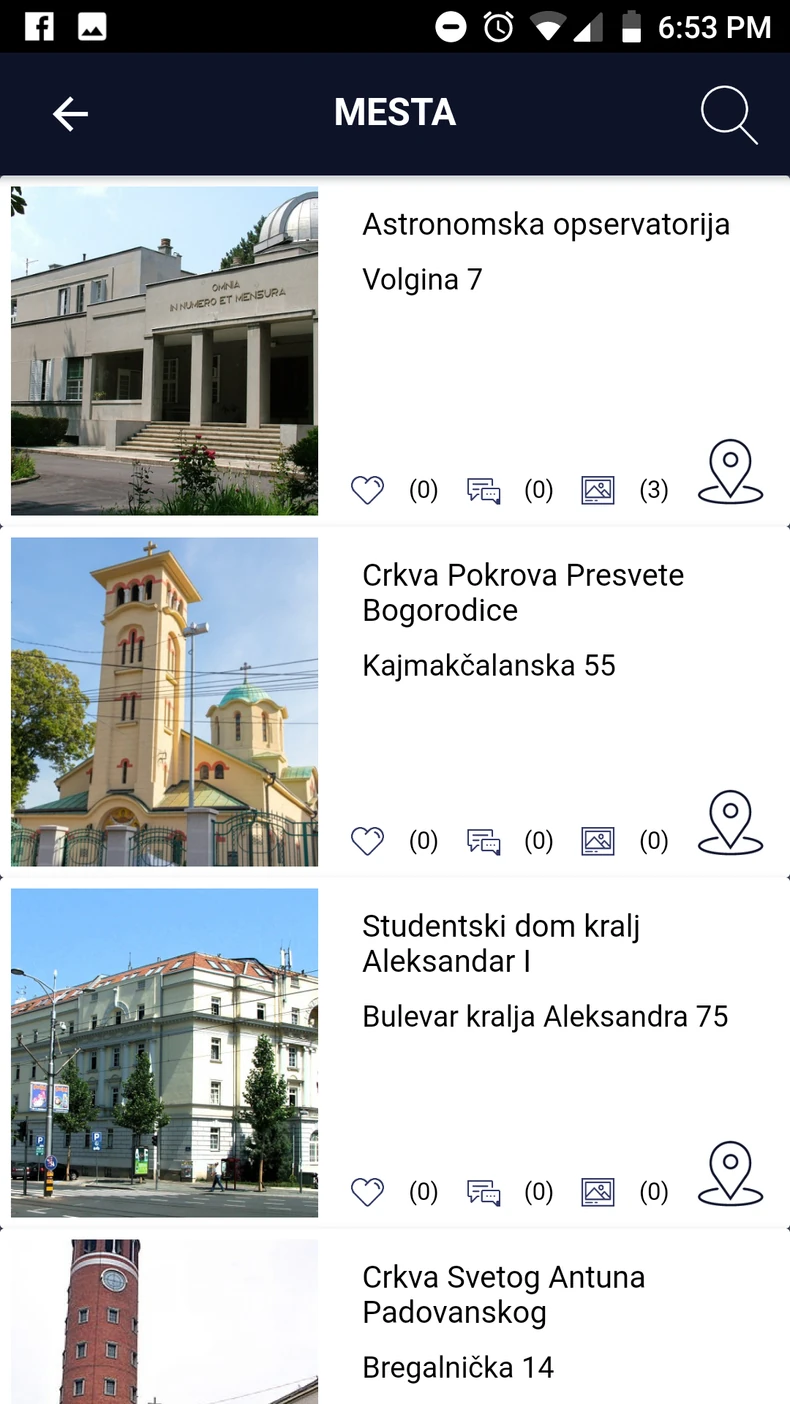The width and height of the screenshot is (790, 1404).
Task: Show the map location of Crkva Pokrova
Action: coord(730,824)
